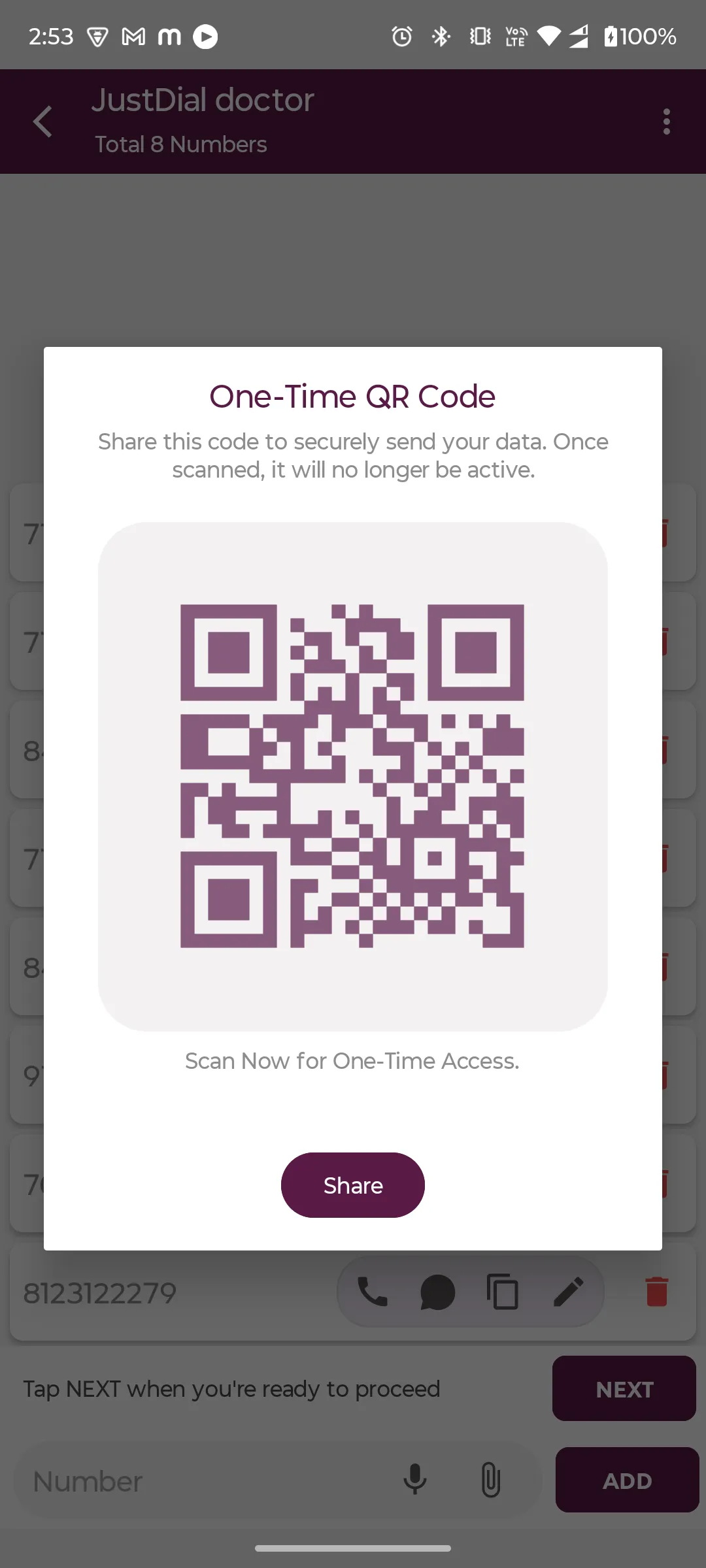Viewport: 706px width, 1568px height.
Task: Tap the Number input field
Action: click(x=163, y=1480)
